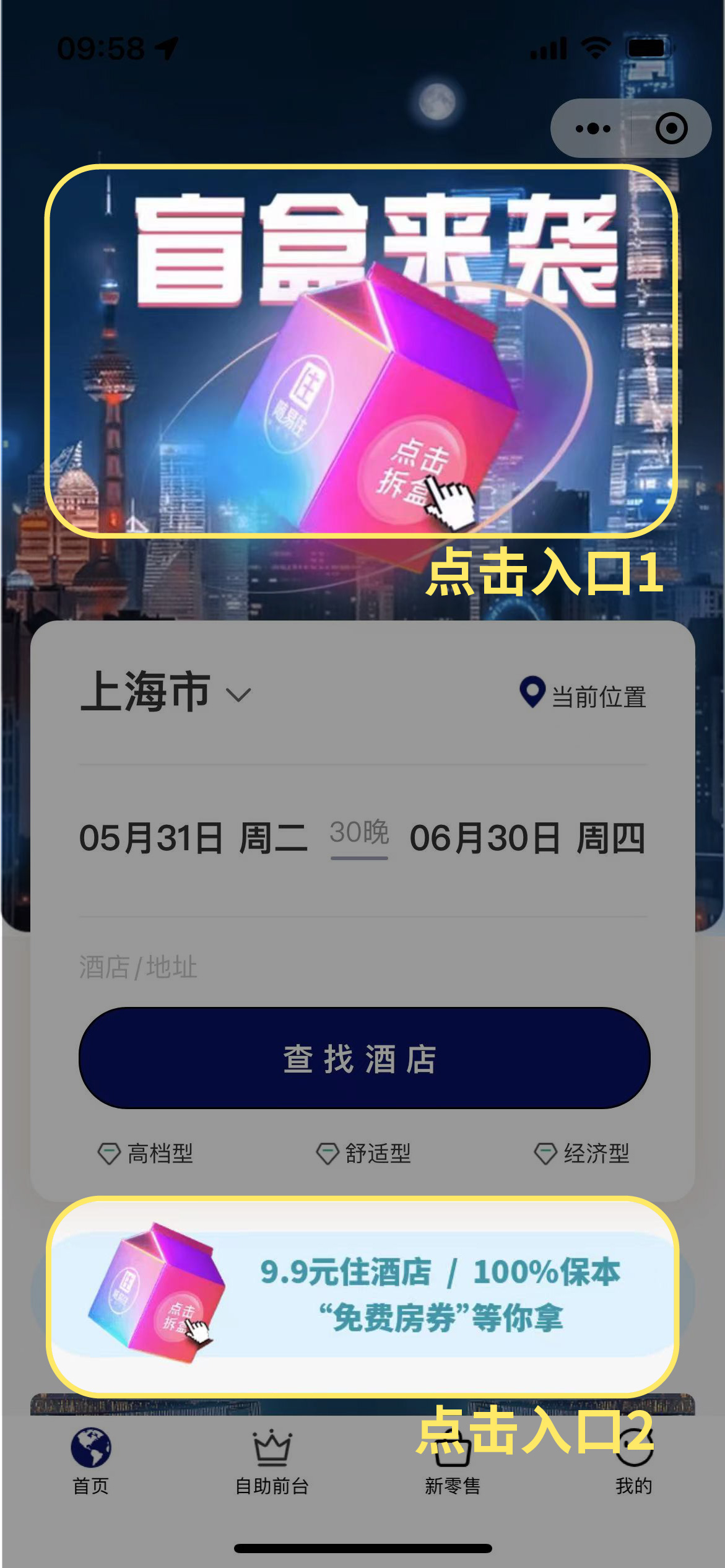Use 当前位置 to locate nearby hotels
This screenshot has width=725, height=1568.
click(583, 695)
